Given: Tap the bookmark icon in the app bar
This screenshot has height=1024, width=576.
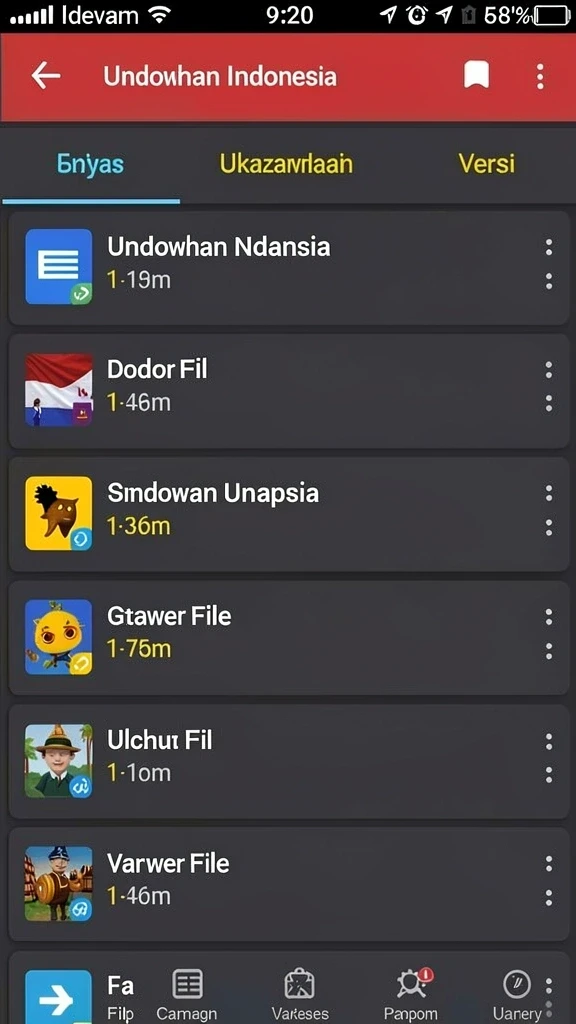Looking at the screenshot, I should pyautogui.click(x=476, y=76).
